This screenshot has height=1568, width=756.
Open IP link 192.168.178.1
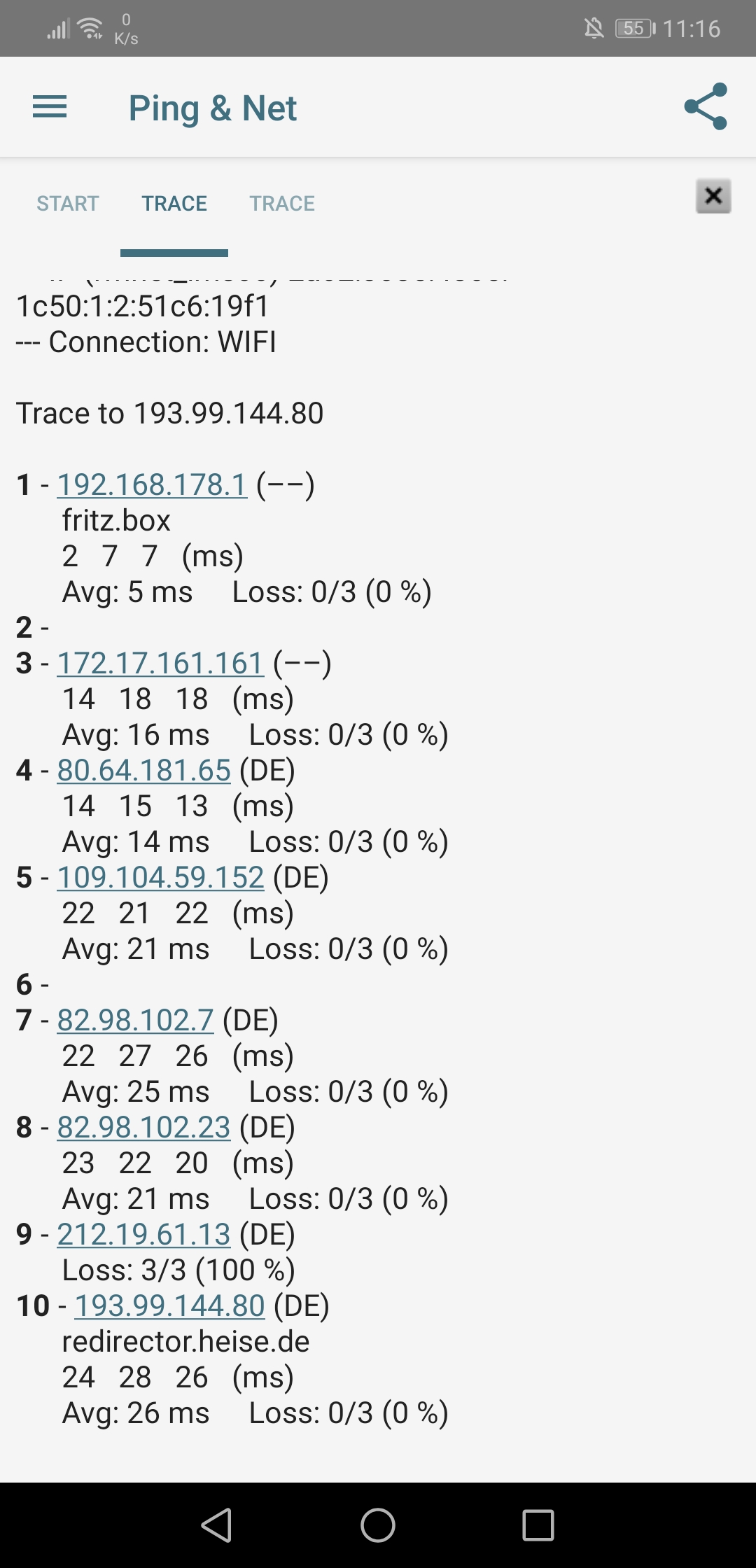152,484
